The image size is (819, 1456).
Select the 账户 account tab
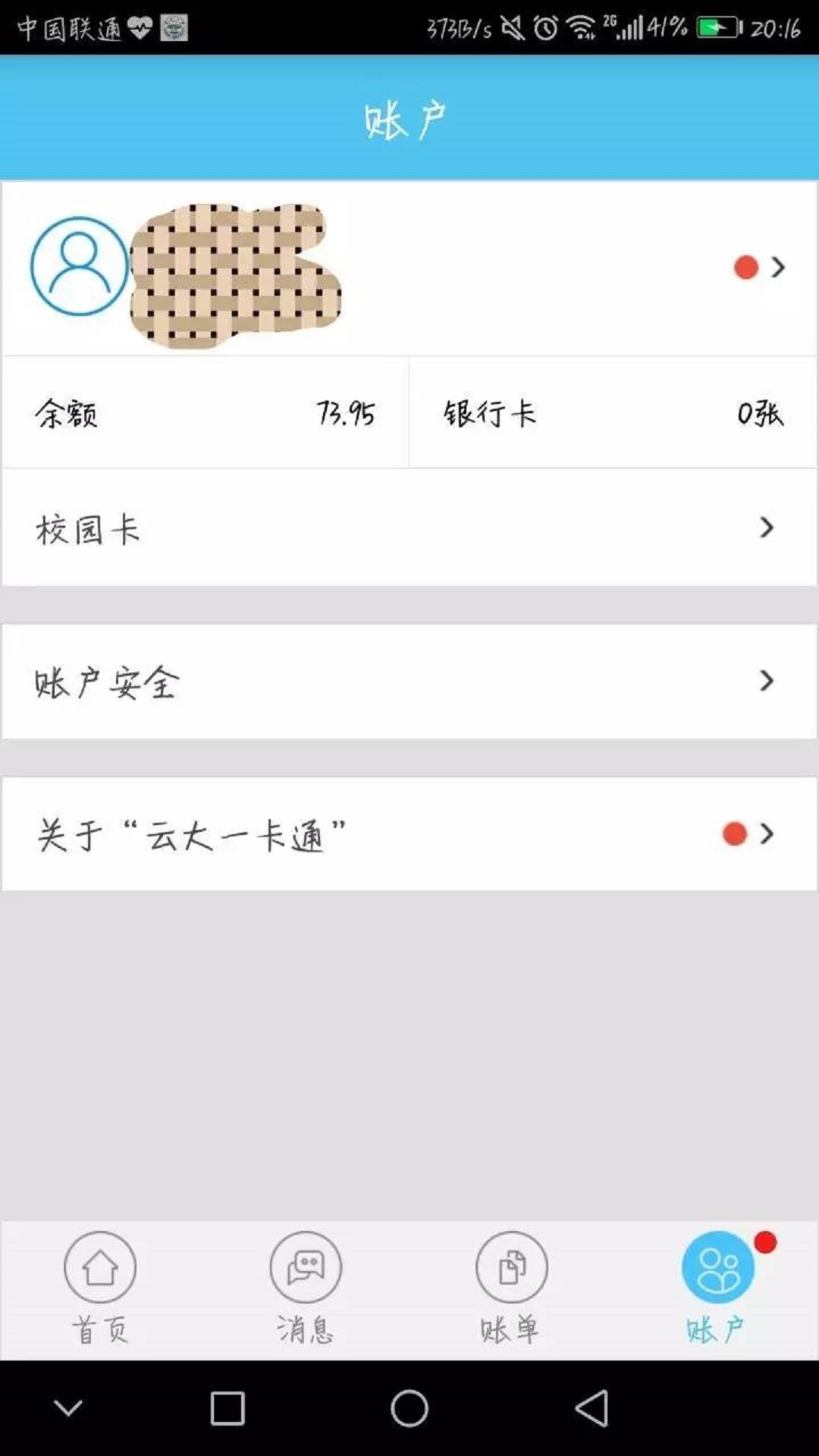[717, 1288]
